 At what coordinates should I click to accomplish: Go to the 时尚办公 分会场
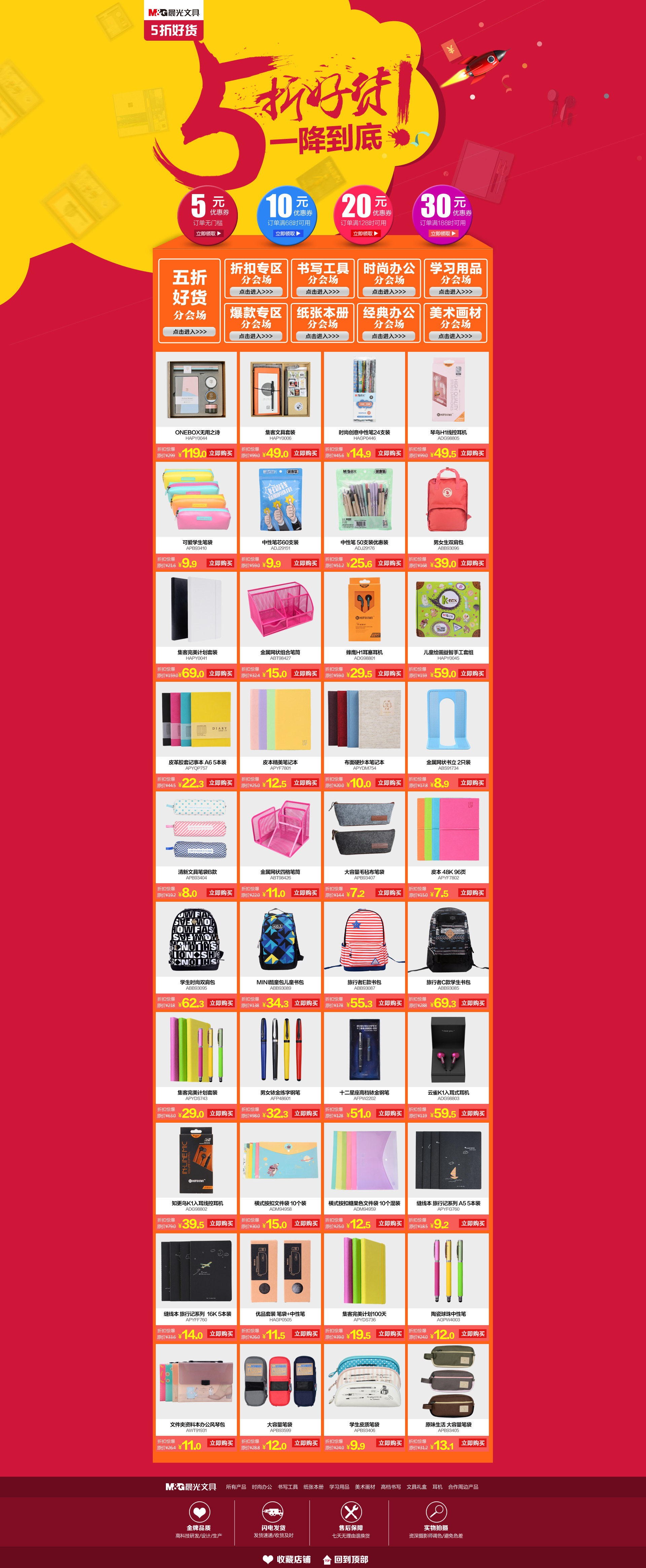[x=389, y=292]
